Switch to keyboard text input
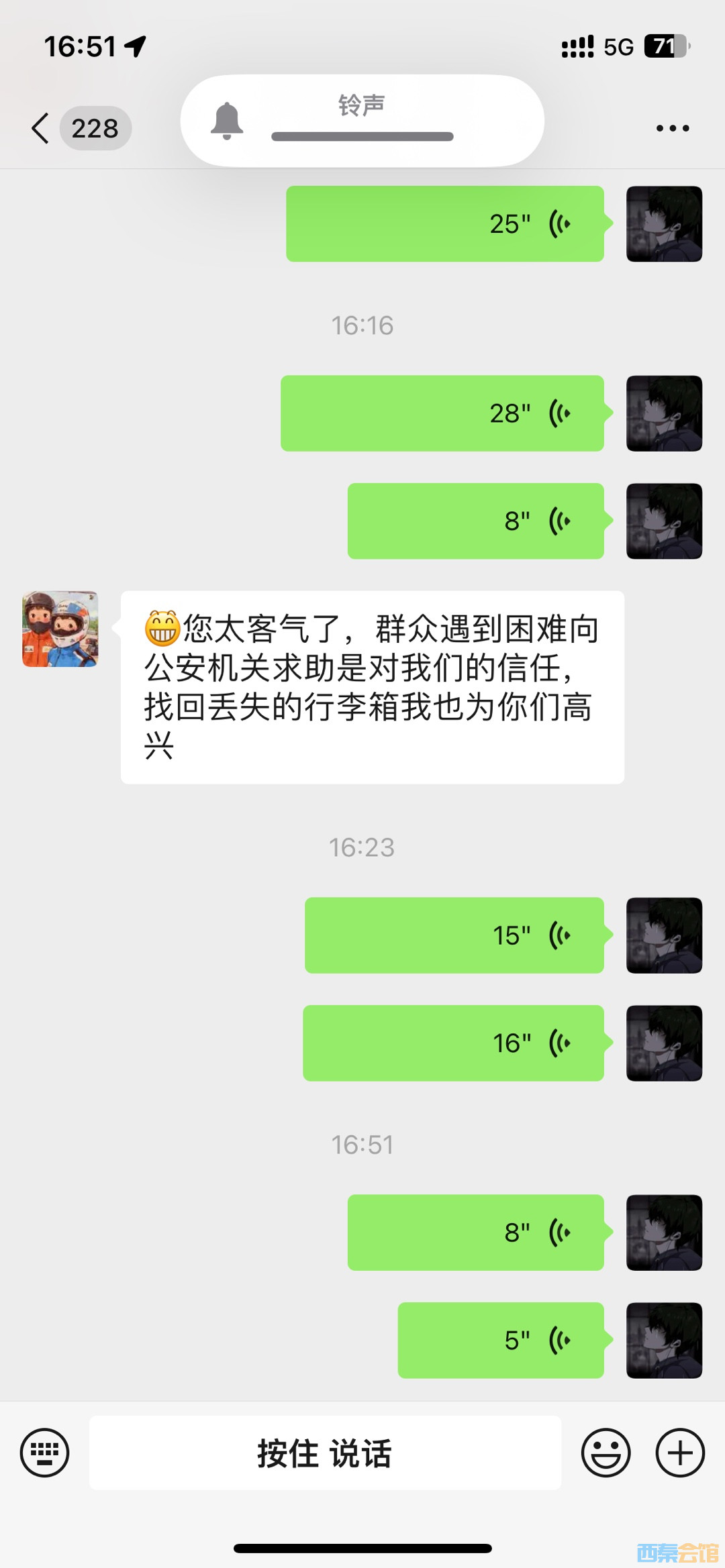The height and width of the screenshot is (1568, 725). (x=44, y=1453)
